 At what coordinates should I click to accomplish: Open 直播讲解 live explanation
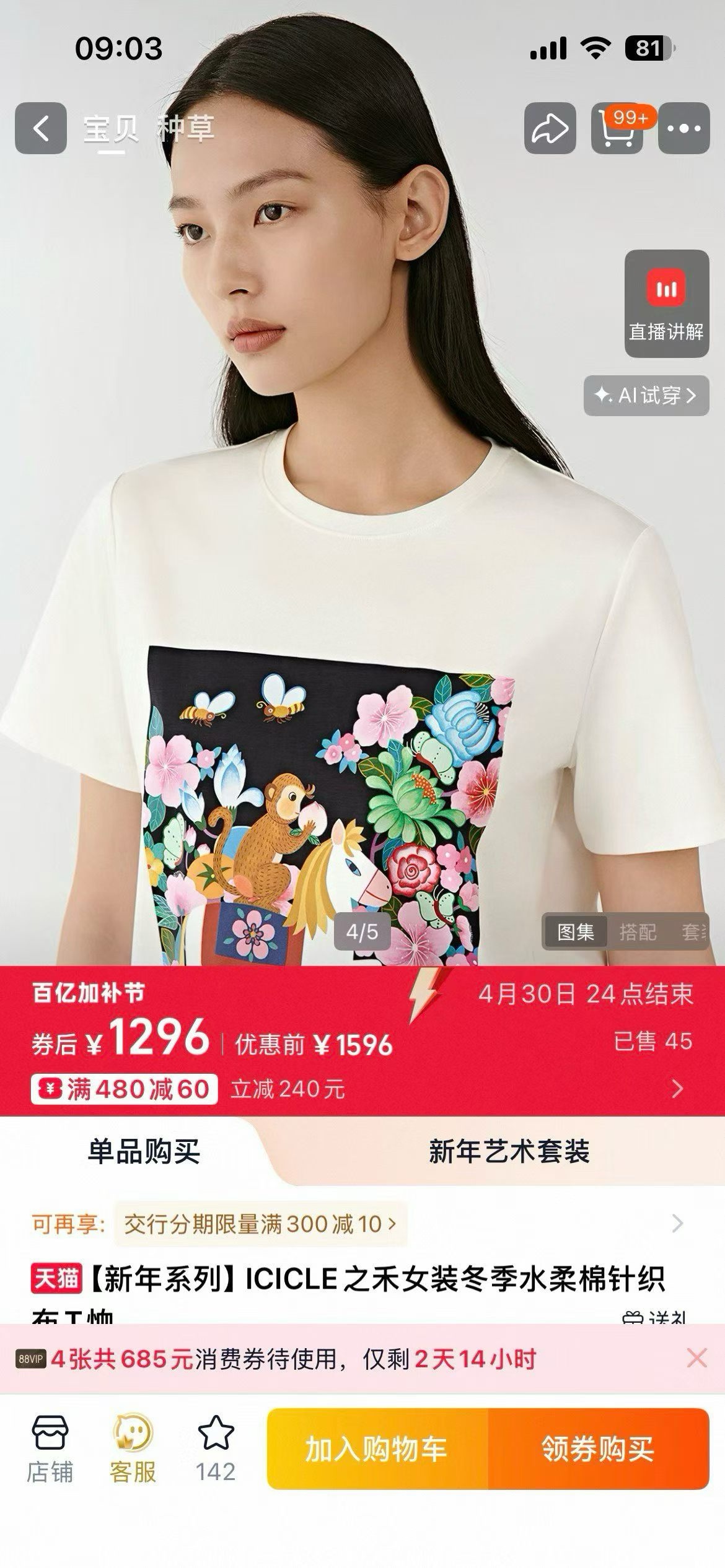click(x=666, y=303)
